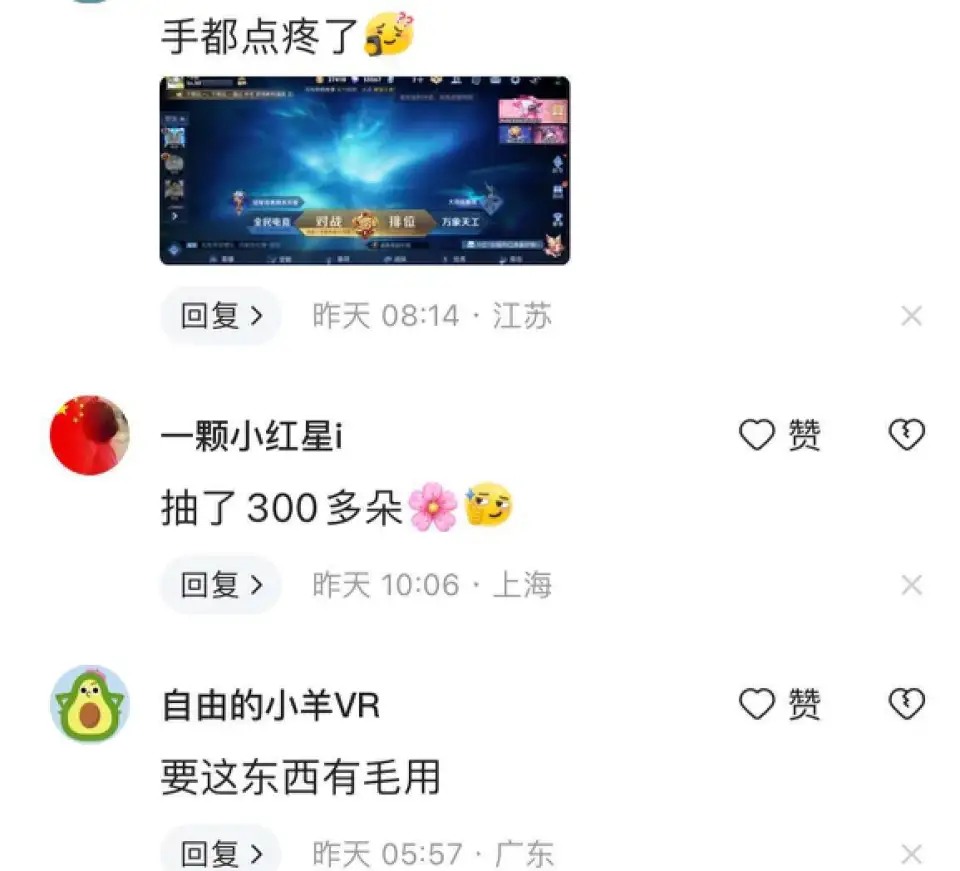Reply to the comment posted at 08:14
The image size is (960, 871).
221,317
